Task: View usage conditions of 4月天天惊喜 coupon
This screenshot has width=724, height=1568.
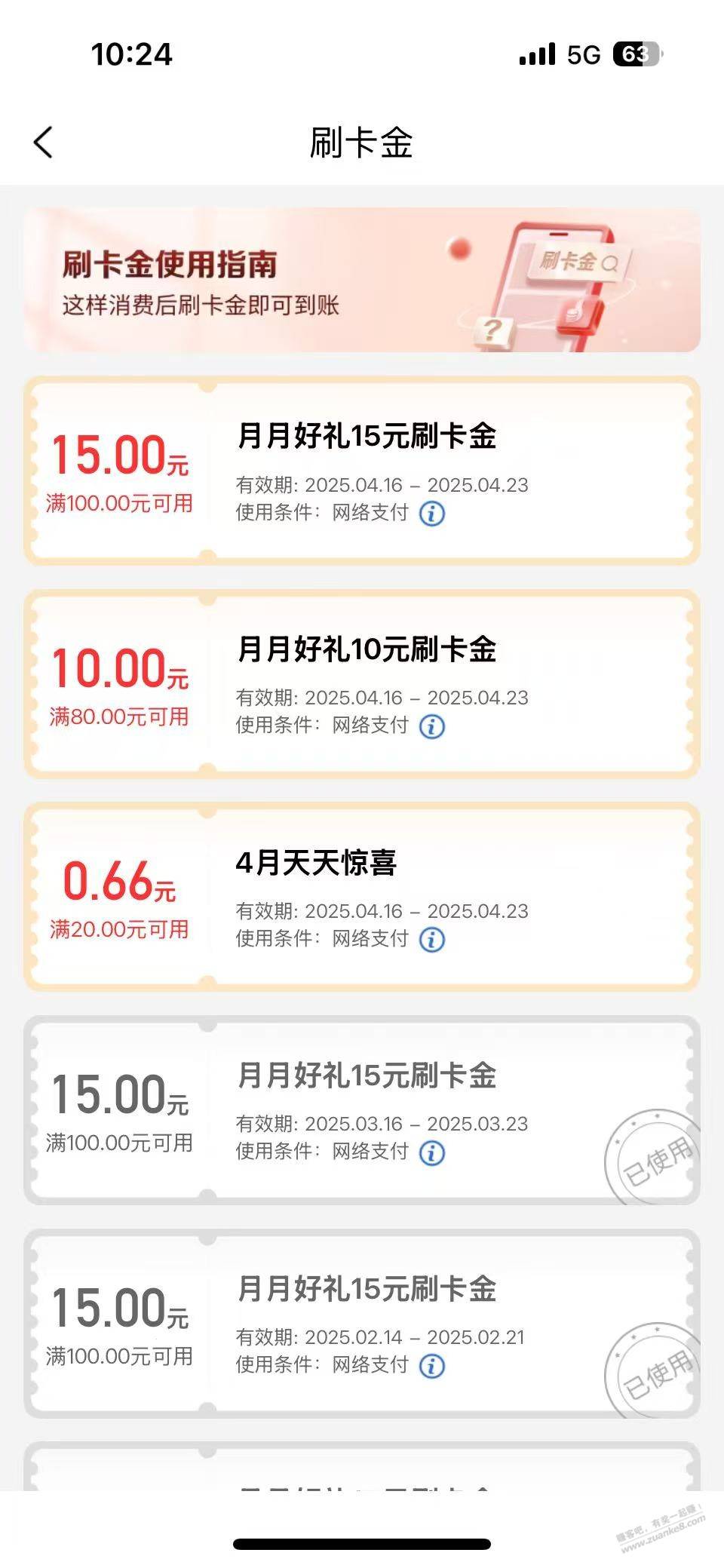Action: 432,940
